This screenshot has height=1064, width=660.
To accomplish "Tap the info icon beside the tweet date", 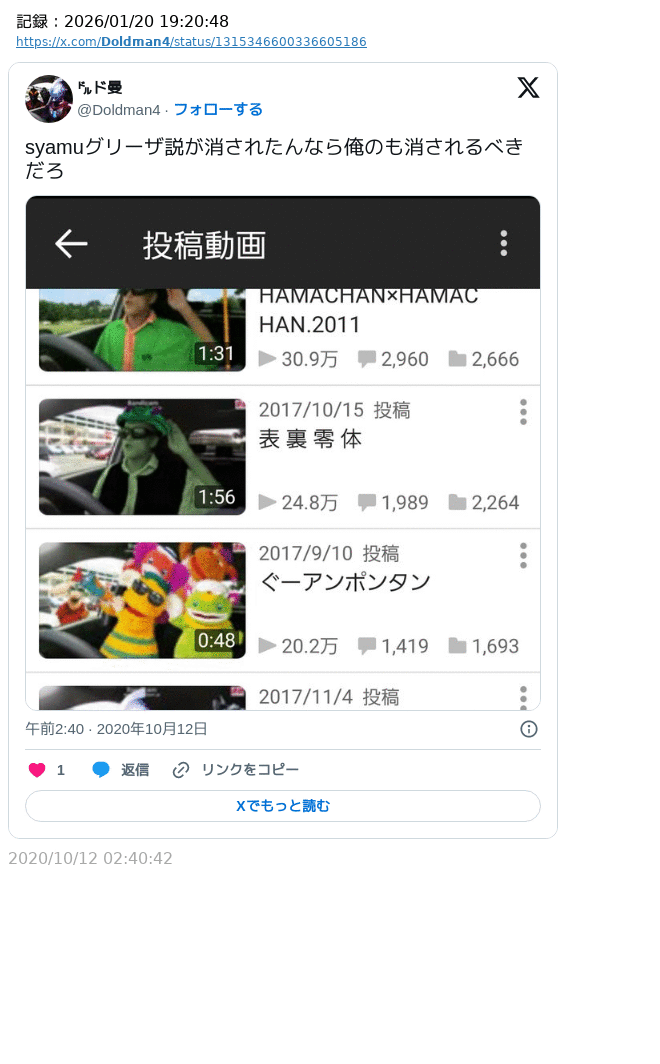I will pyautogui.click(x=529, y=729).
